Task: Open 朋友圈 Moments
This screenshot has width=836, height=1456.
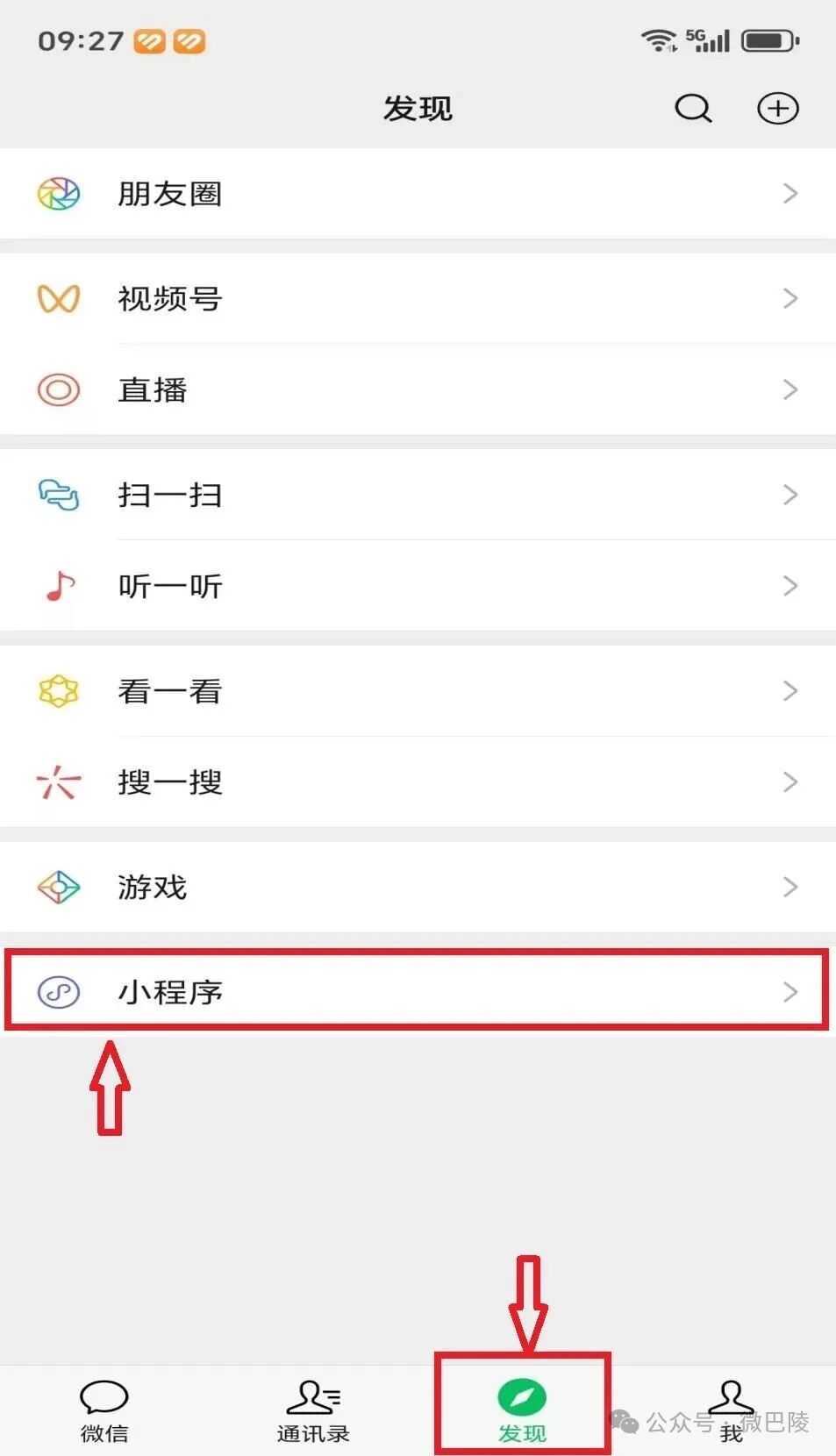Action: (418, 194)
